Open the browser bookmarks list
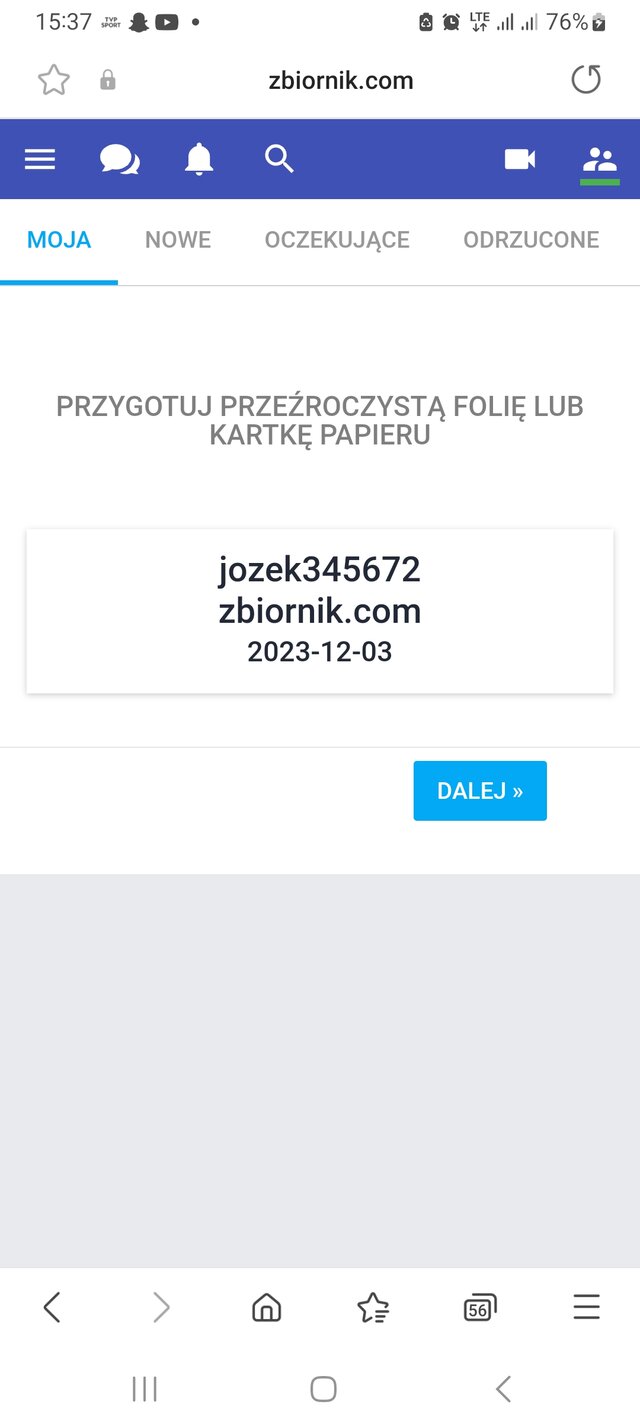 (x=373, y=1306)
